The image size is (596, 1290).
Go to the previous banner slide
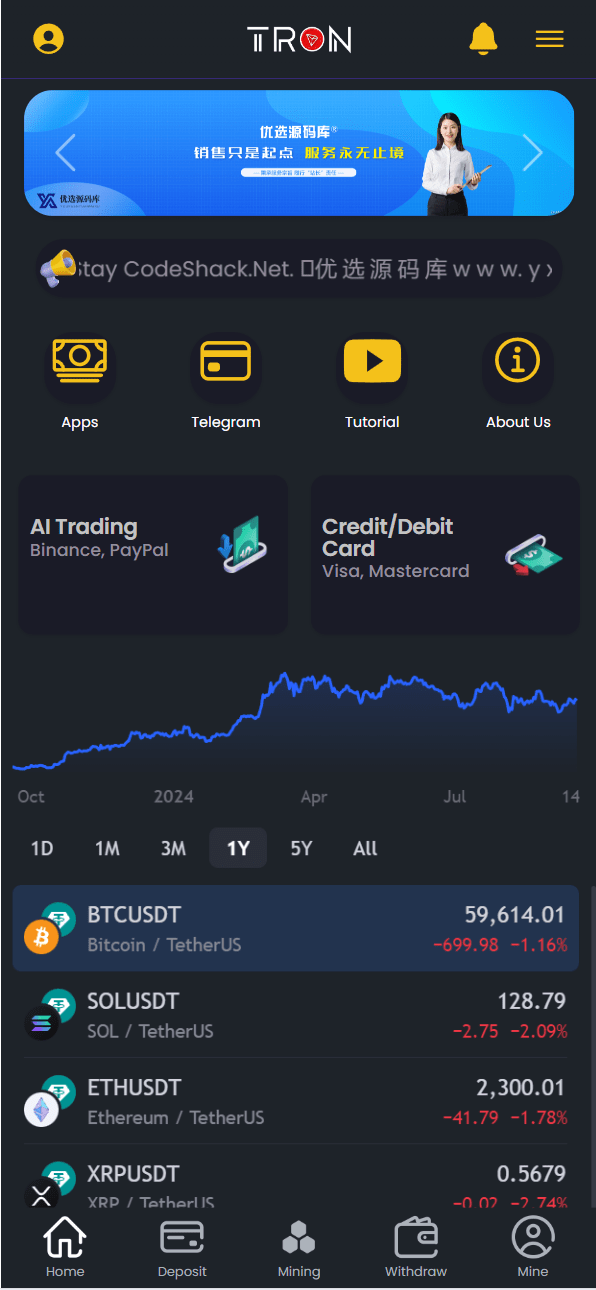point(65,153)
